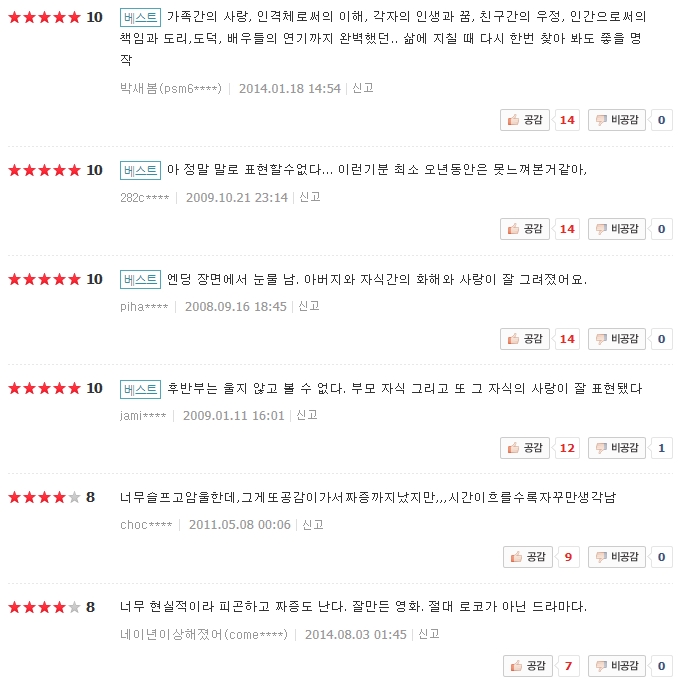This screenshot has height=689, width=678.
Task: Tap 공감 on jami****'s review
Action: point(526,448)
